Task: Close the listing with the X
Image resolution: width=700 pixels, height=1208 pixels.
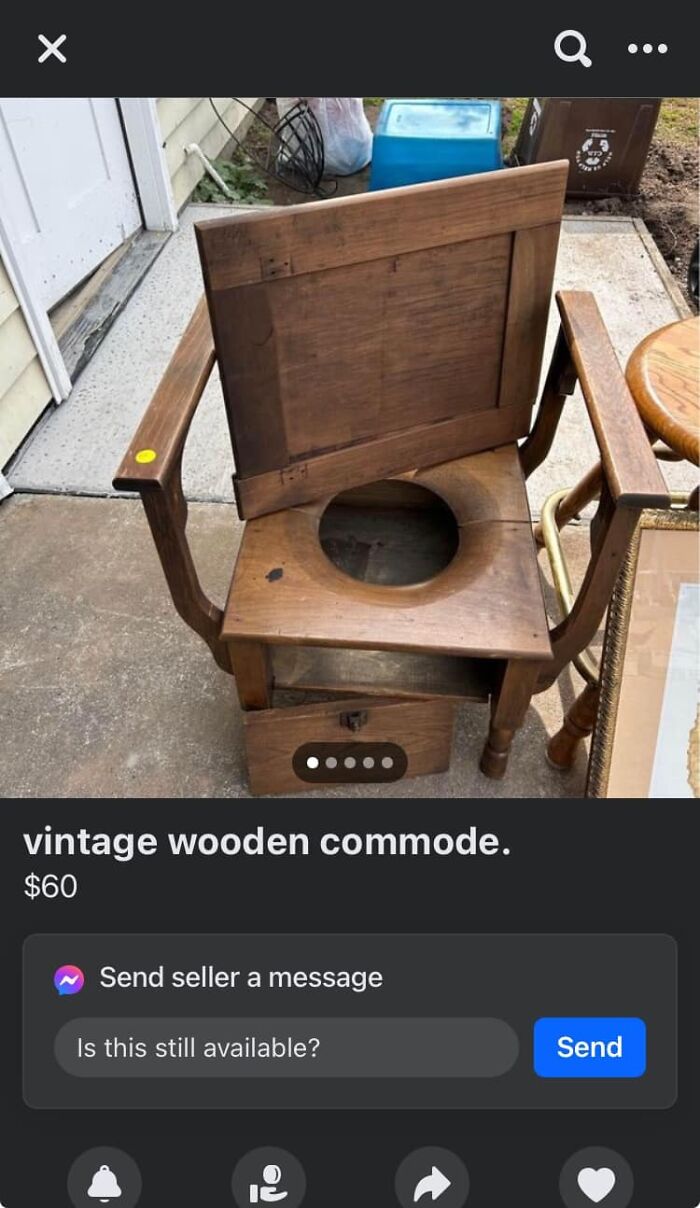Action: (52, 48)
